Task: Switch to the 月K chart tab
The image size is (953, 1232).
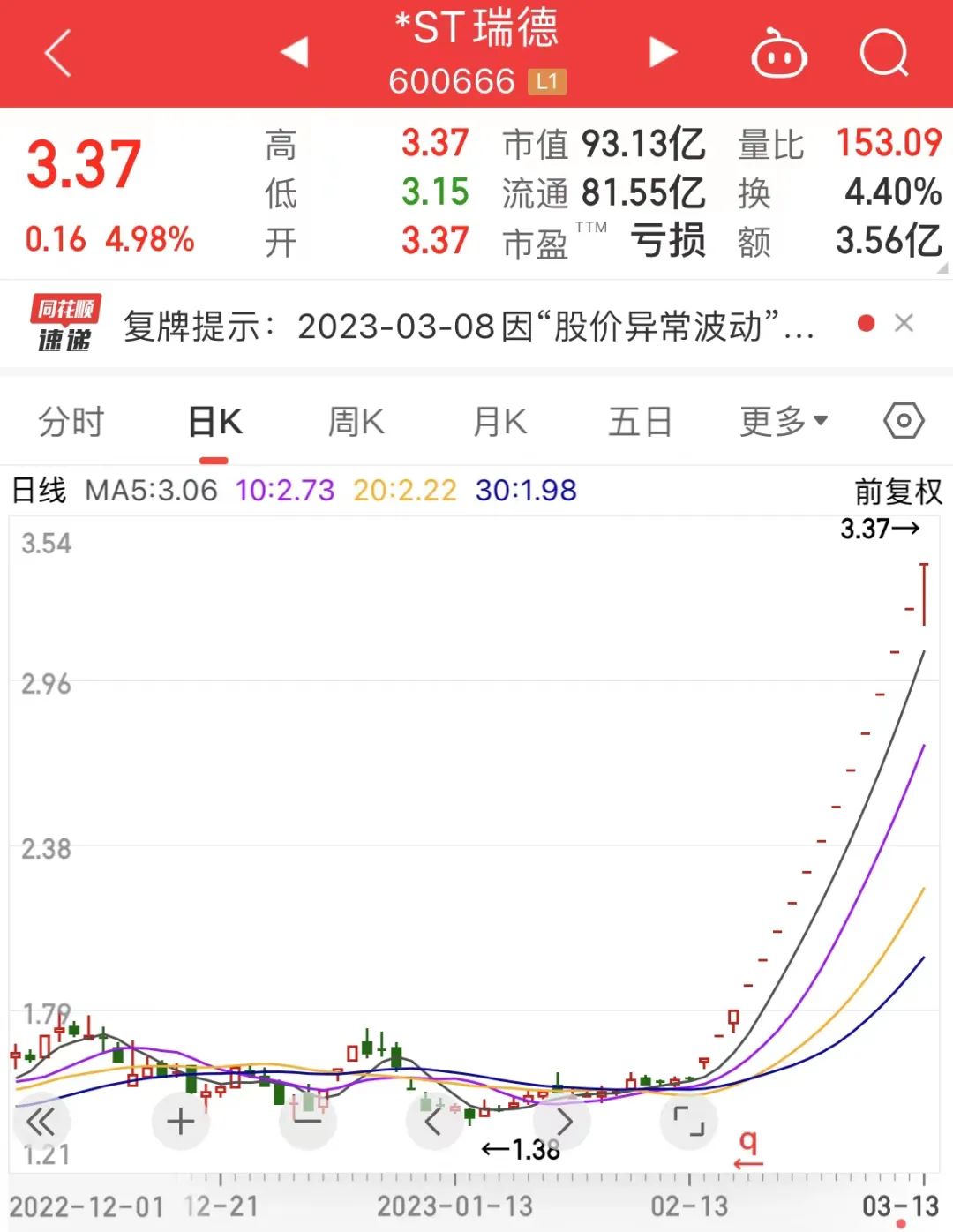Action: click(499, 422)
